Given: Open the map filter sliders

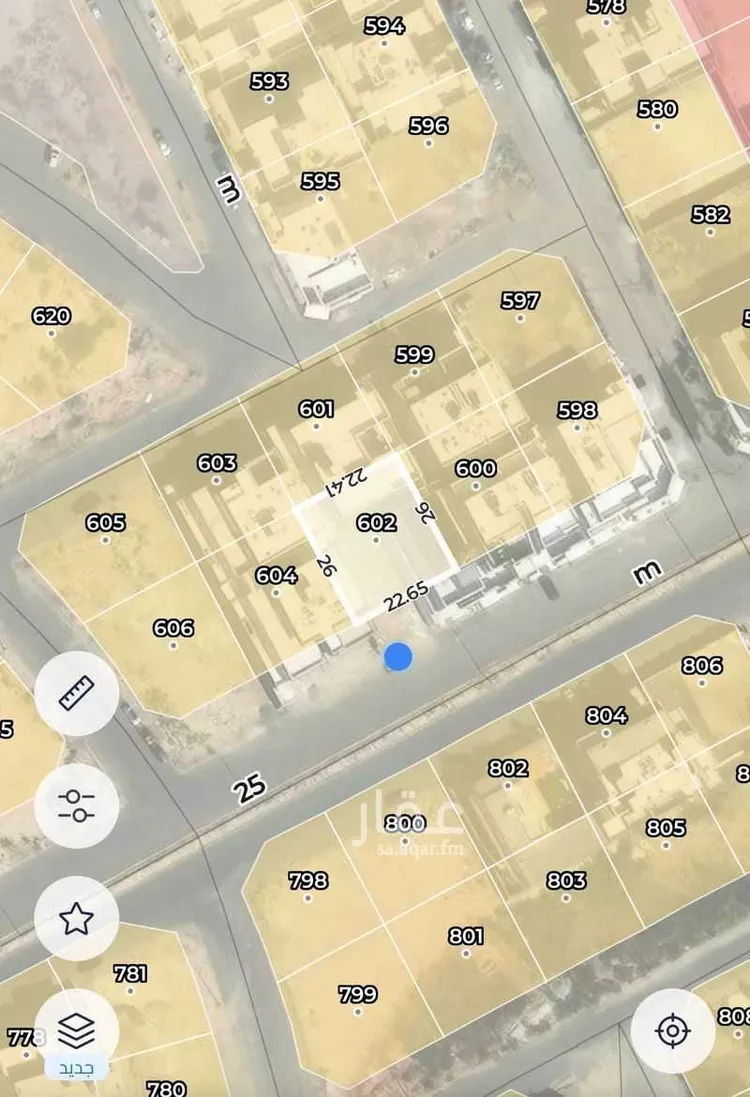Looking at the screenshot, I should point(76,805).
